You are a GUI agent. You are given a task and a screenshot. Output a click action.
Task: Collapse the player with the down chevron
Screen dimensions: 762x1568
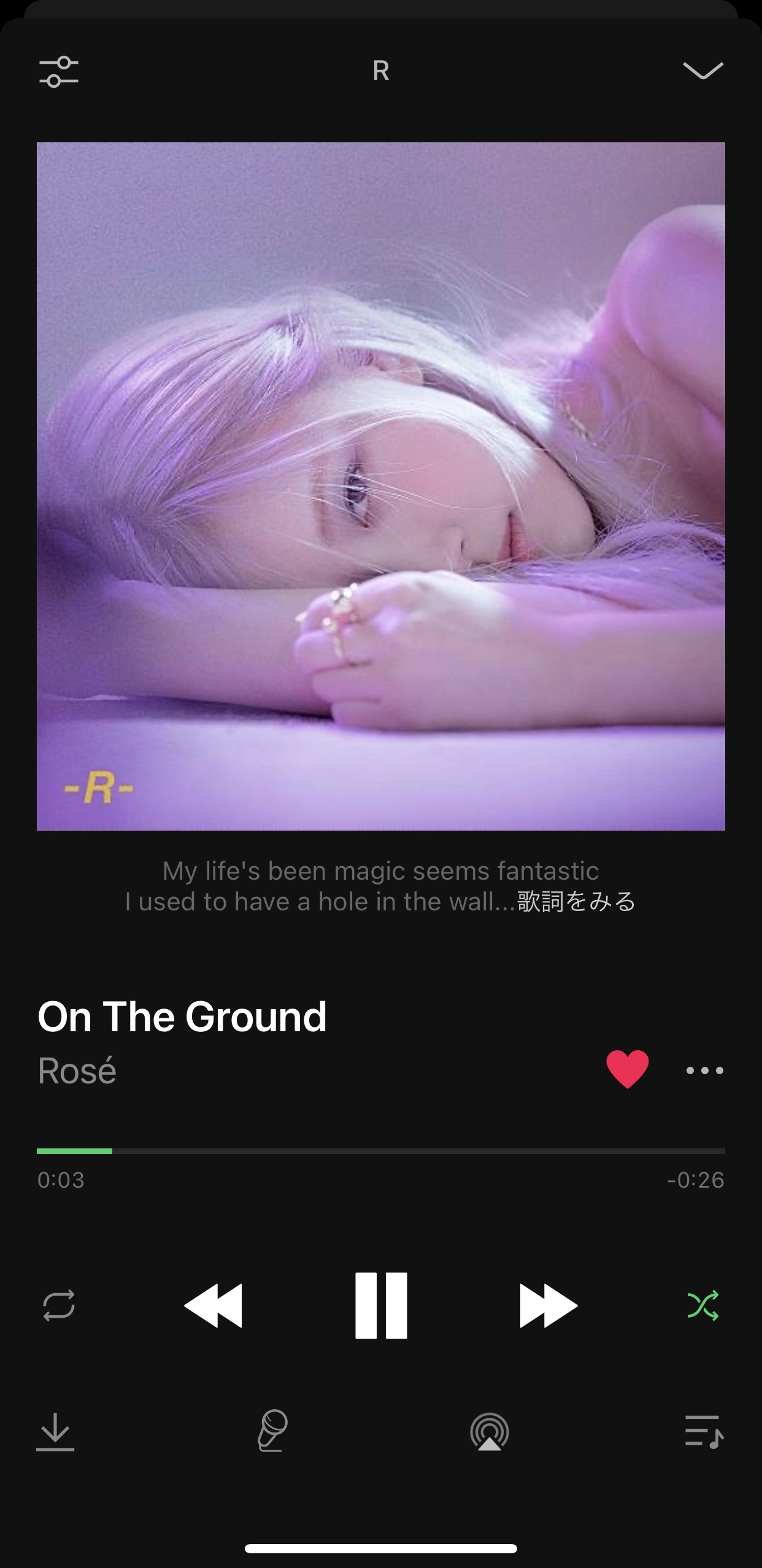[703, 71]
